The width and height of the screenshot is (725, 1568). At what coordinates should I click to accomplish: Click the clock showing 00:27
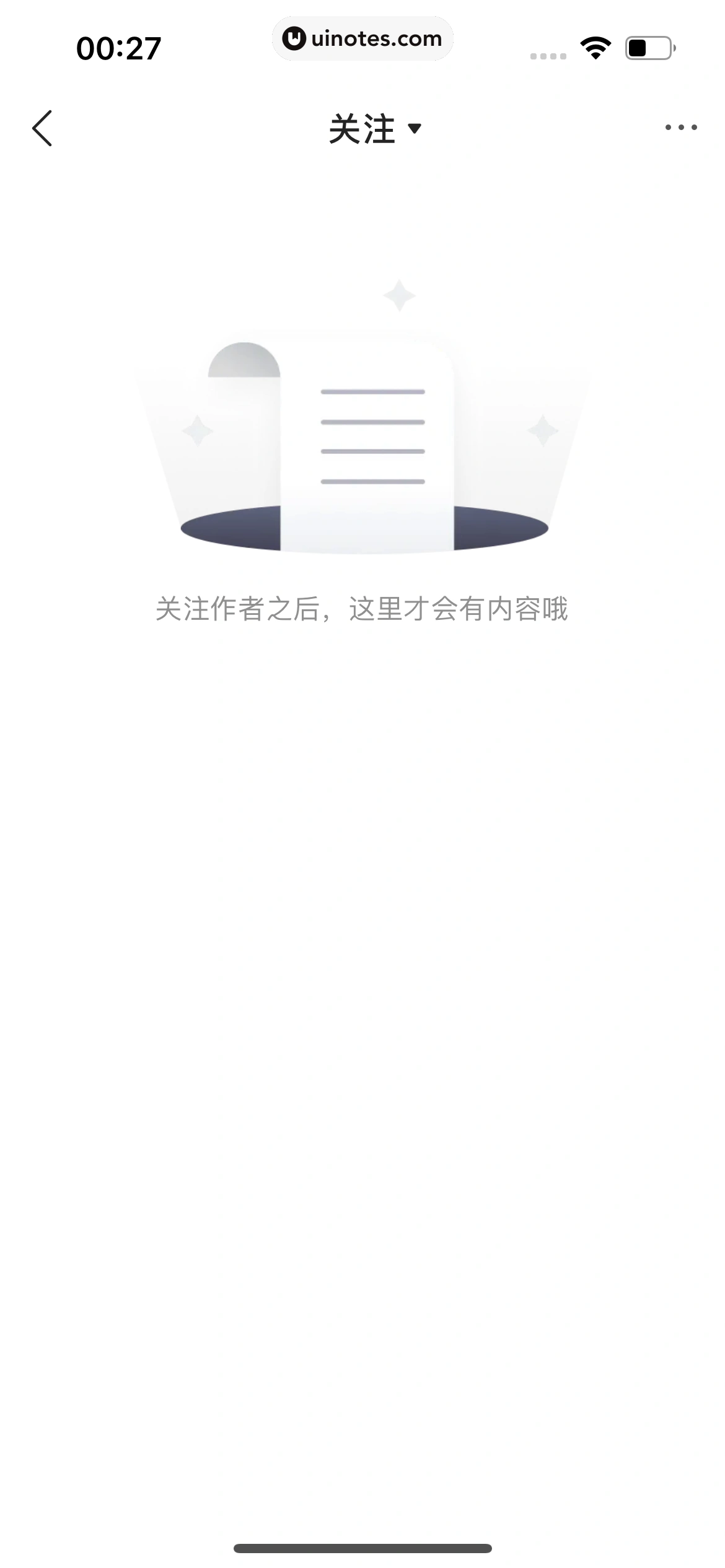(x=119, y=48)
